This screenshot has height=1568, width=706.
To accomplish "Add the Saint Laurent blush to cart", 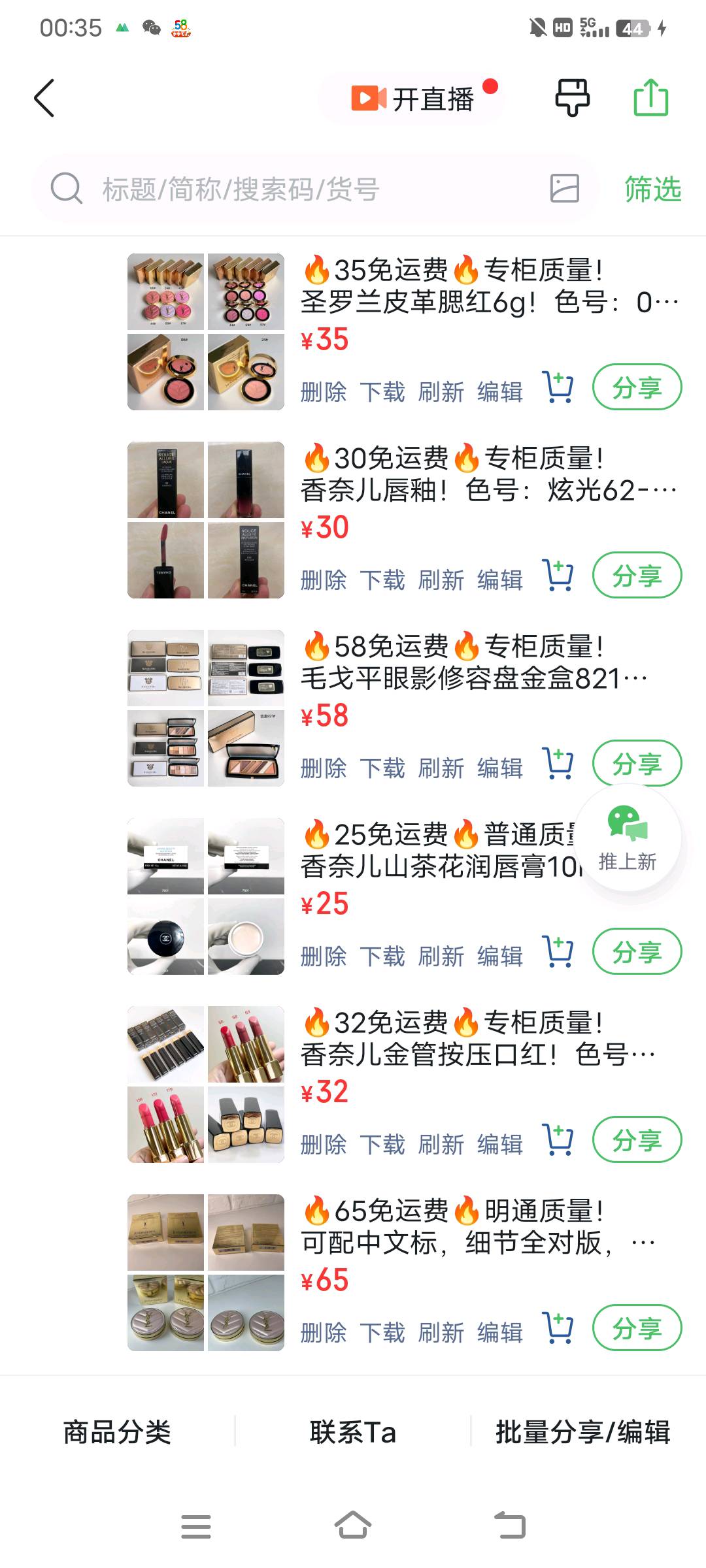I will tap(557, 387).
